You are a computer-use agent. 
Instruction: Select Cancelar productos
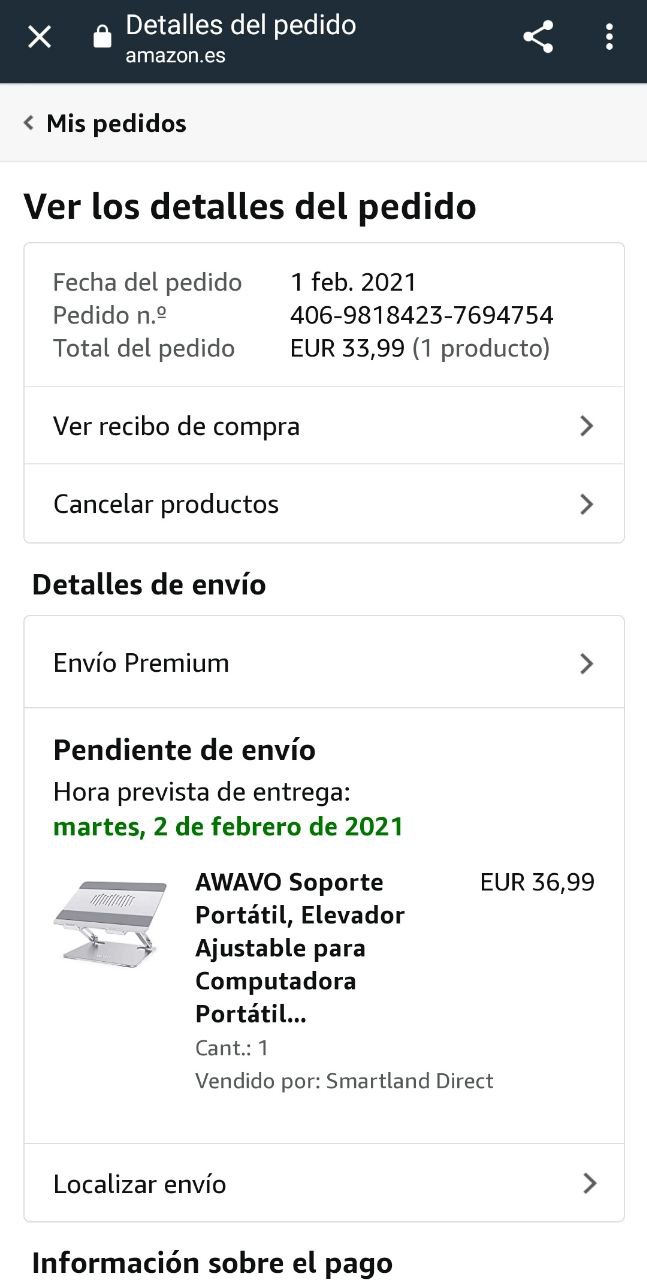tap(323, 504)
